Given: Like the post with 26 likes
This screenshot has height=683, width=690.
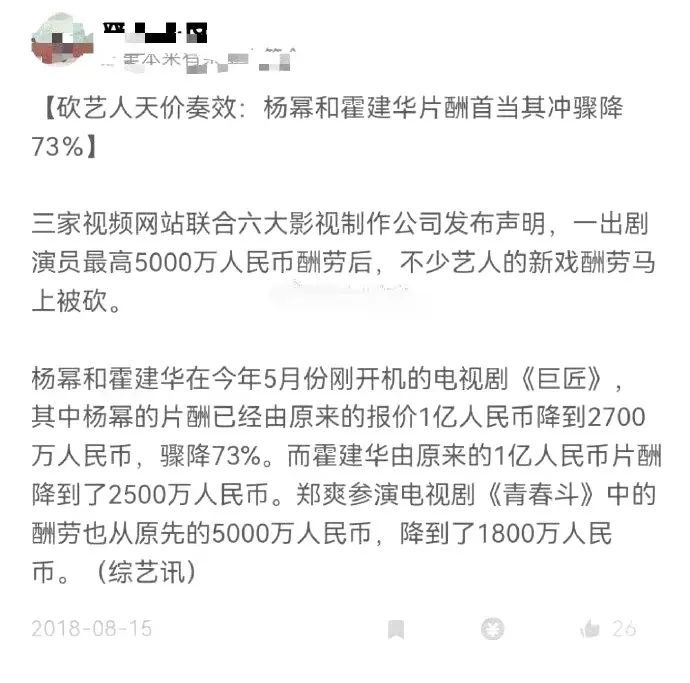Looking at the screenshot, I should click(591, 629).
